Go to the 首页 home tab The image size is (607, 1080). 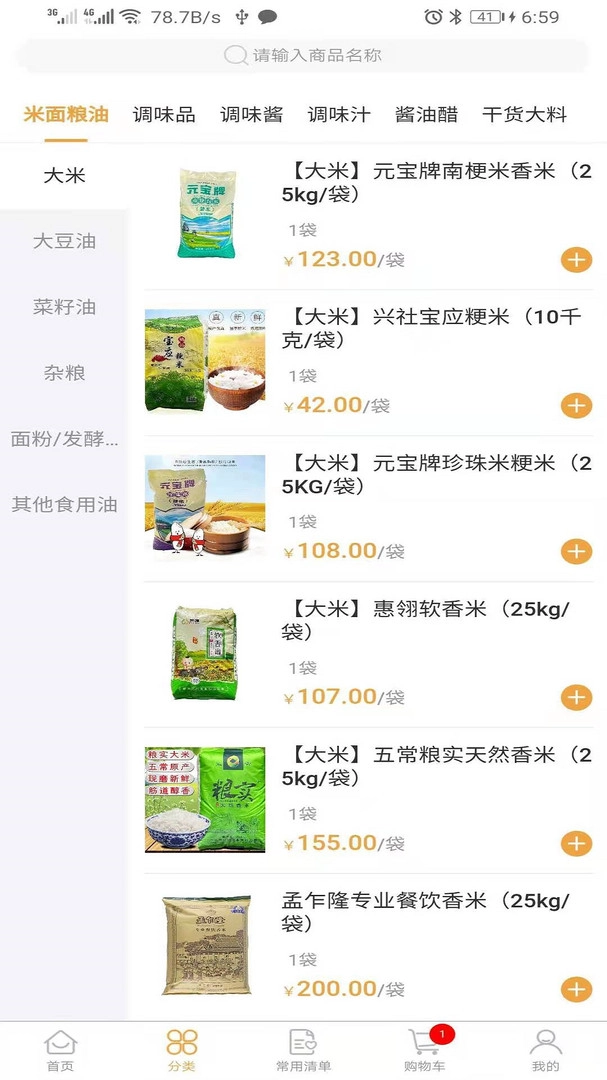tap(60, 1051)
